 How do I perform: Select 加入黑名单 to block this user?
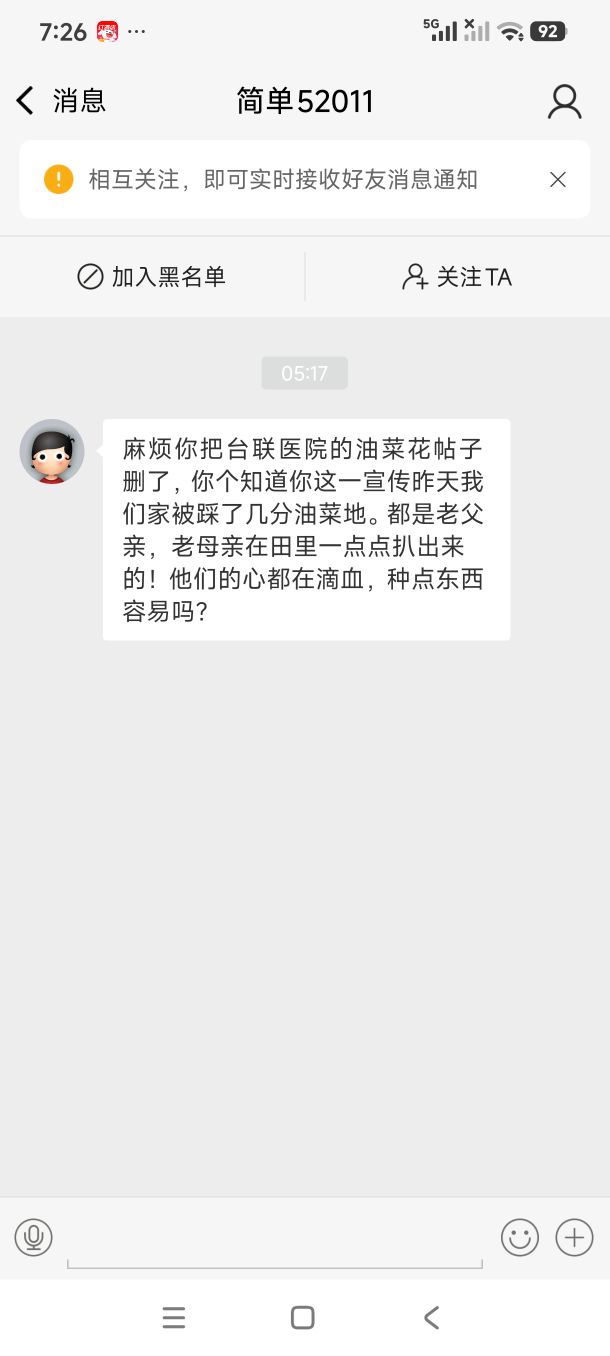152,277
